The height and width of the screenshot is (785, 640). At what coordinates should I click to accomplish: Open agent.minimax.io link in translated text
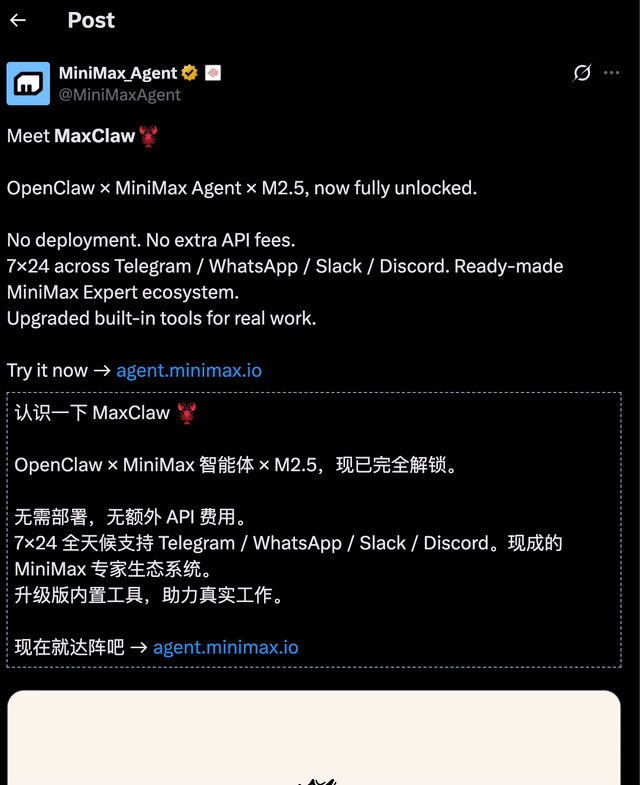(x=225, y=647)
